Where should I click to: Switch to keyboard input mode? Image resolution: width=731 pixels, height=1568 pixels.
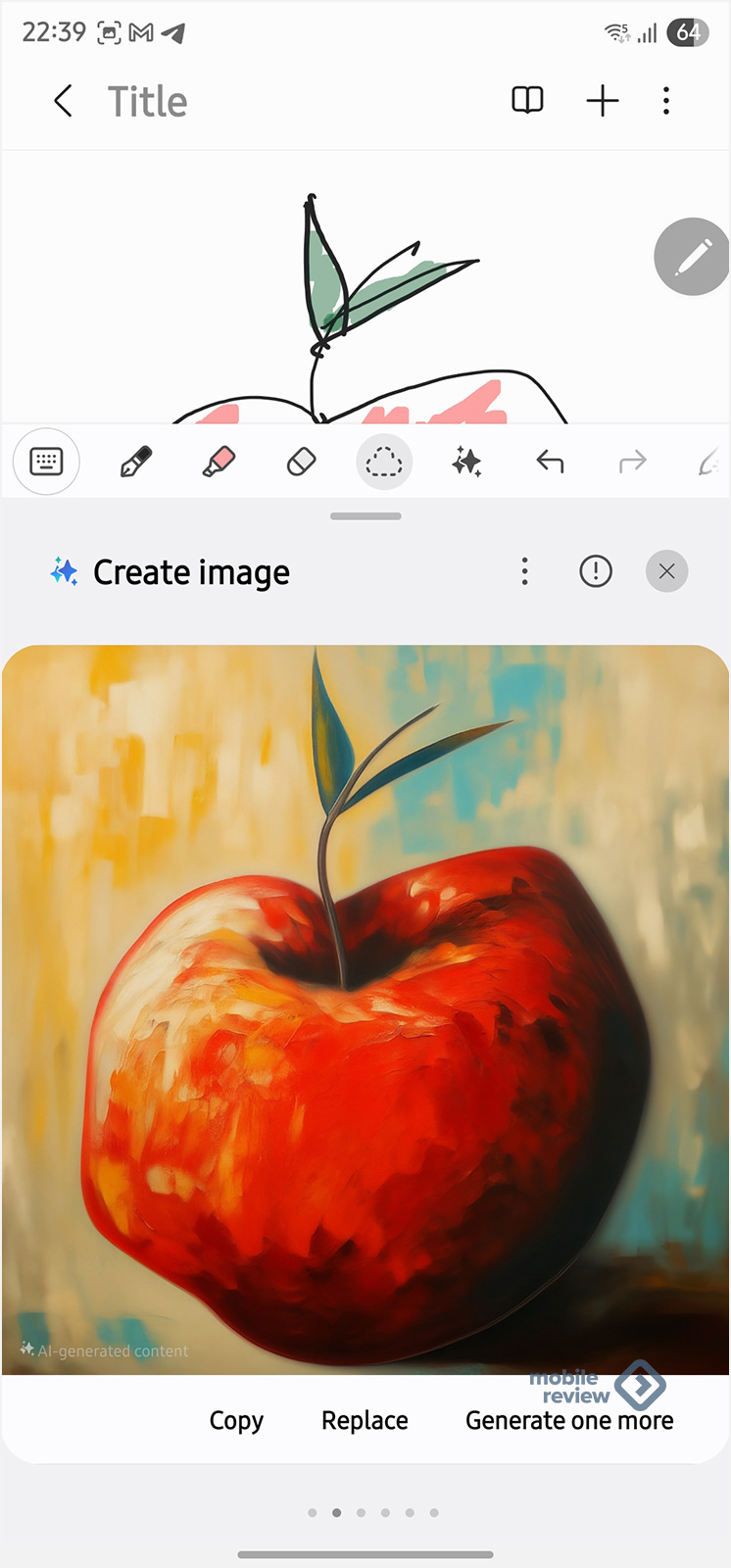coord(46,462)
